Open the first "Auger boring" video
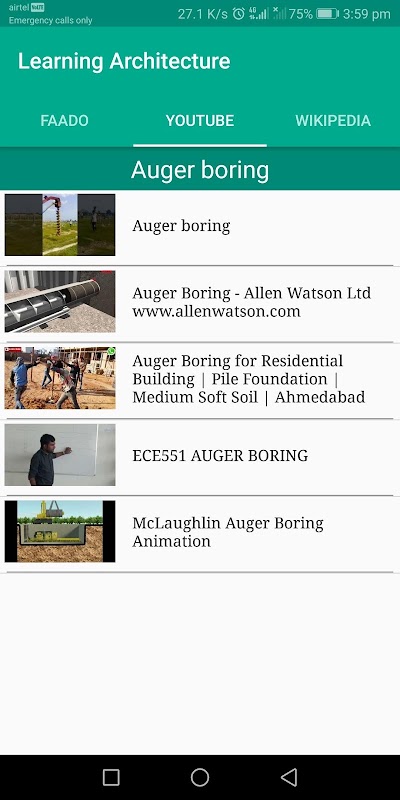Screen dimensions: 400x800 200,227
